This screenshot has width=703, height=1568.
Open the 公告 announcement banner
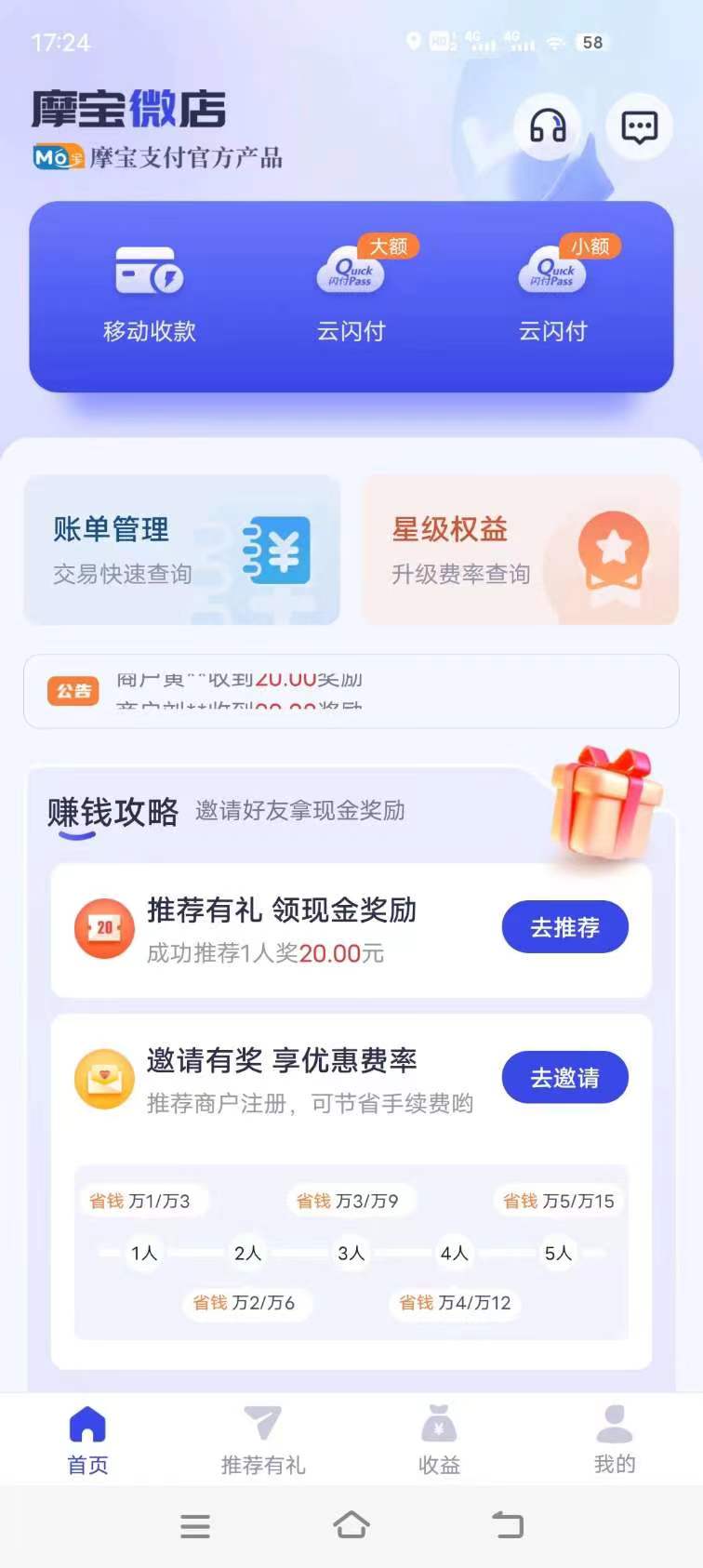point(351,691)
